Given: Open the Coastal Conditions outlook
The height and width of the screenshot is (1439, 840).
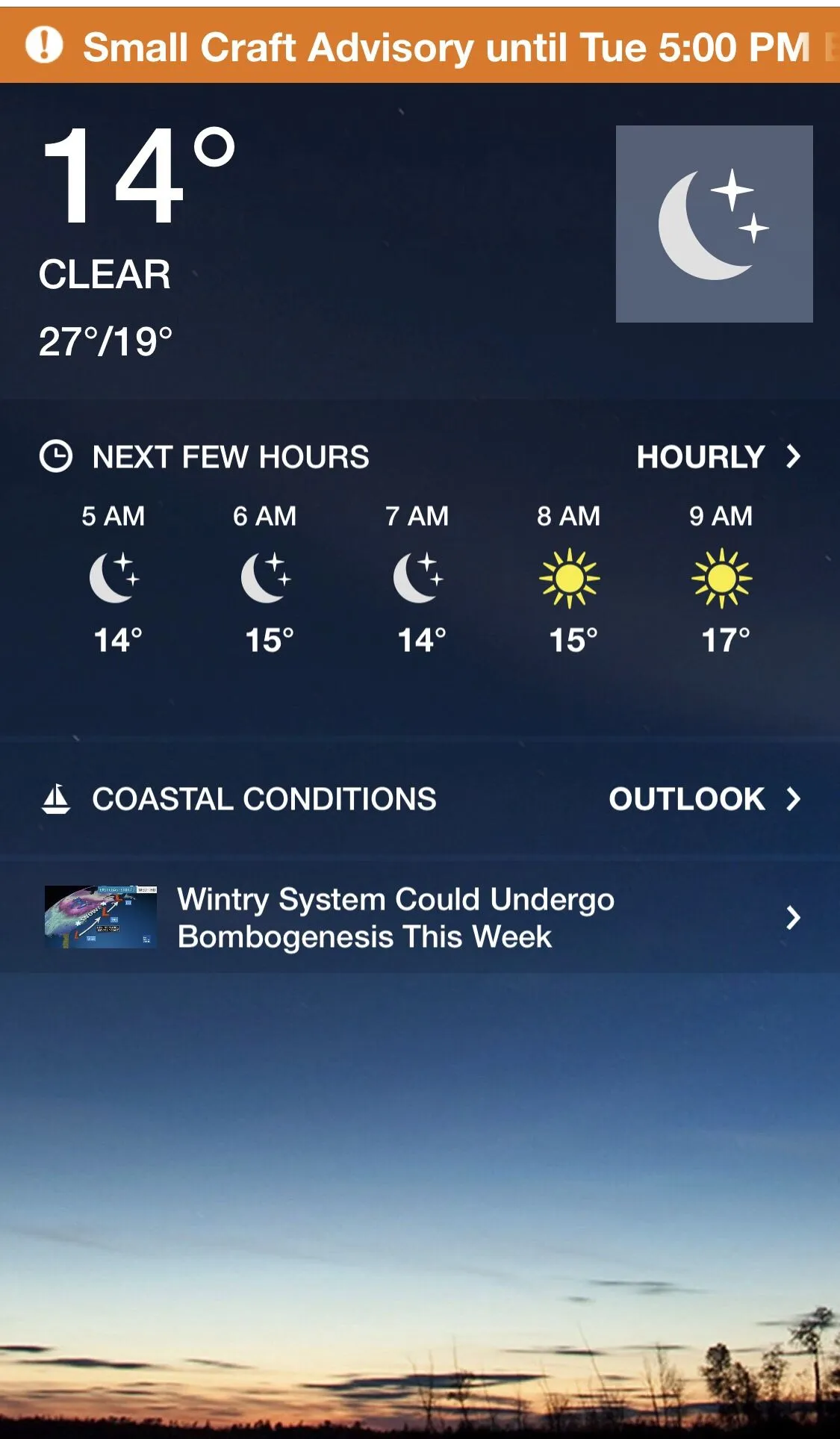Looking at the screenshot, I should pos(704,799).
